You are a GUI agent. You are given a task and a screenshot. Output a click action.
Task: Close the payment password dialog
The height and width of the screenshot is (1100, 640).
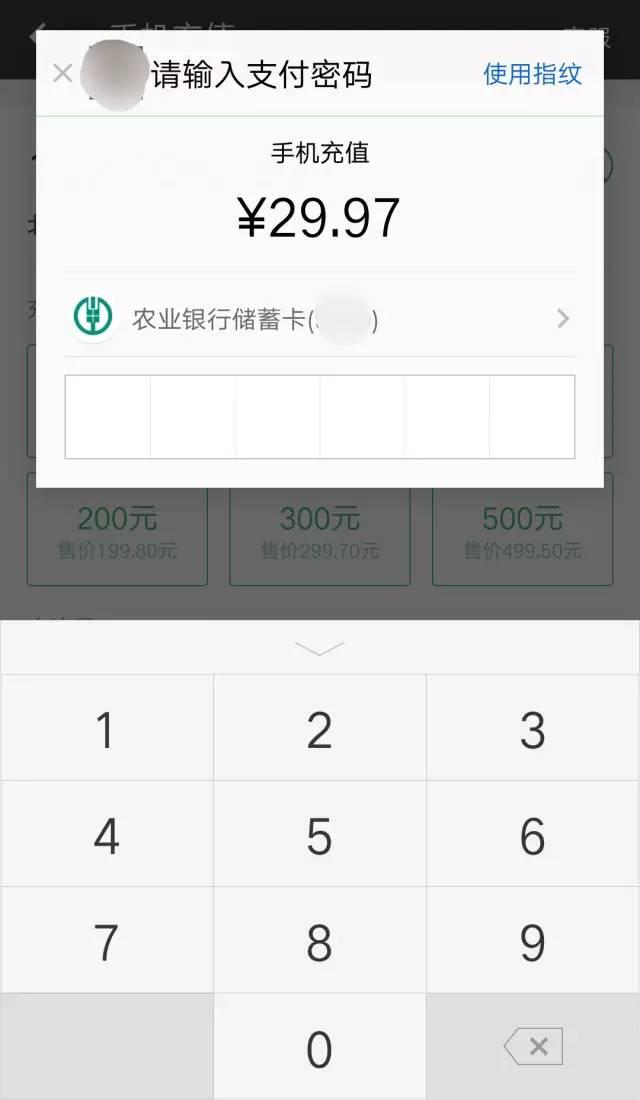tap(62, 72)
